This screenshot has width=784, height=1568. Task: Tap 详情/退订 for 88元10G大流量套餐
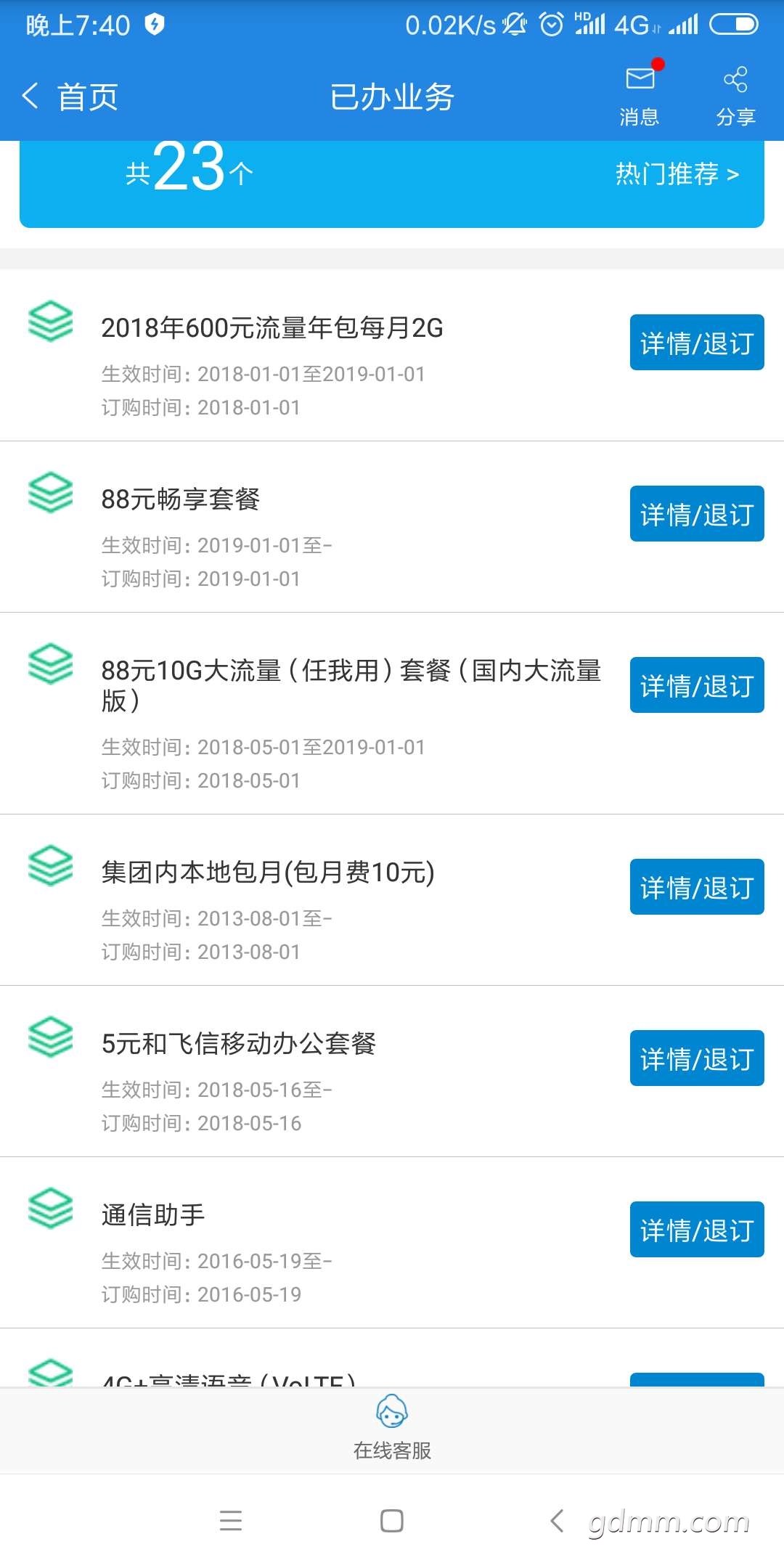[x=697, y=685]
